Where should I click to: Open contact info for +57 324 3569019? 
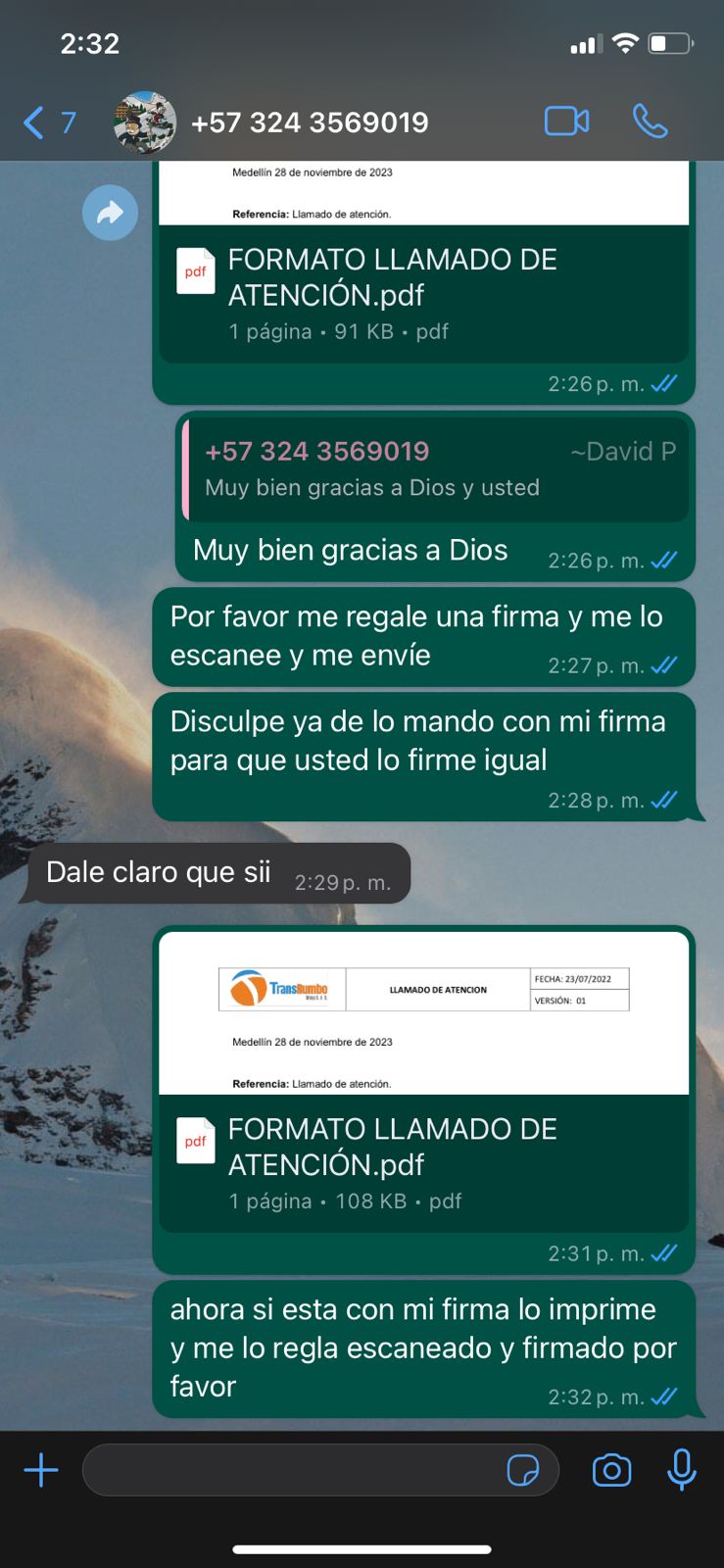[x=309, y=122]
